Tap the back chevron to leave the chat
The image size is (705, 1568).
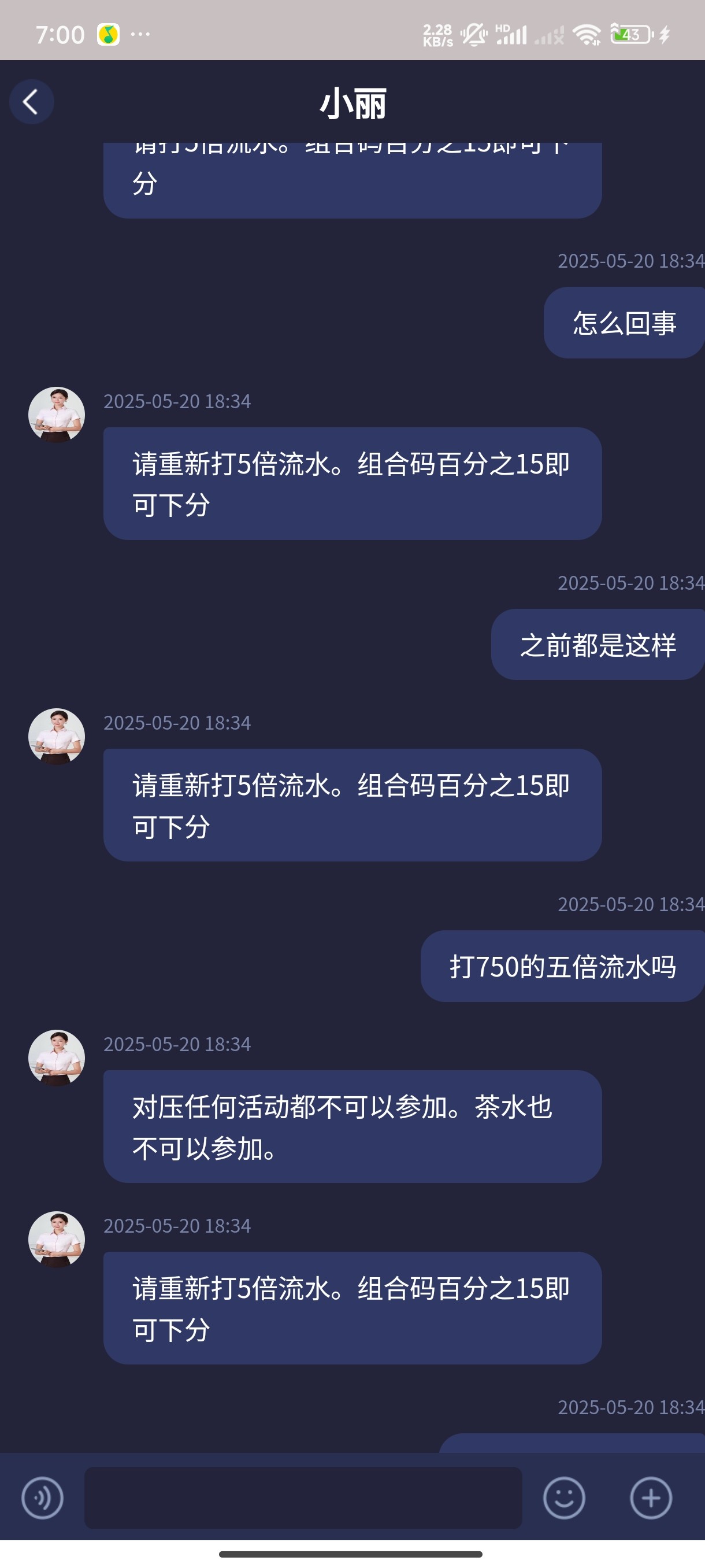[x=31, y=101]
